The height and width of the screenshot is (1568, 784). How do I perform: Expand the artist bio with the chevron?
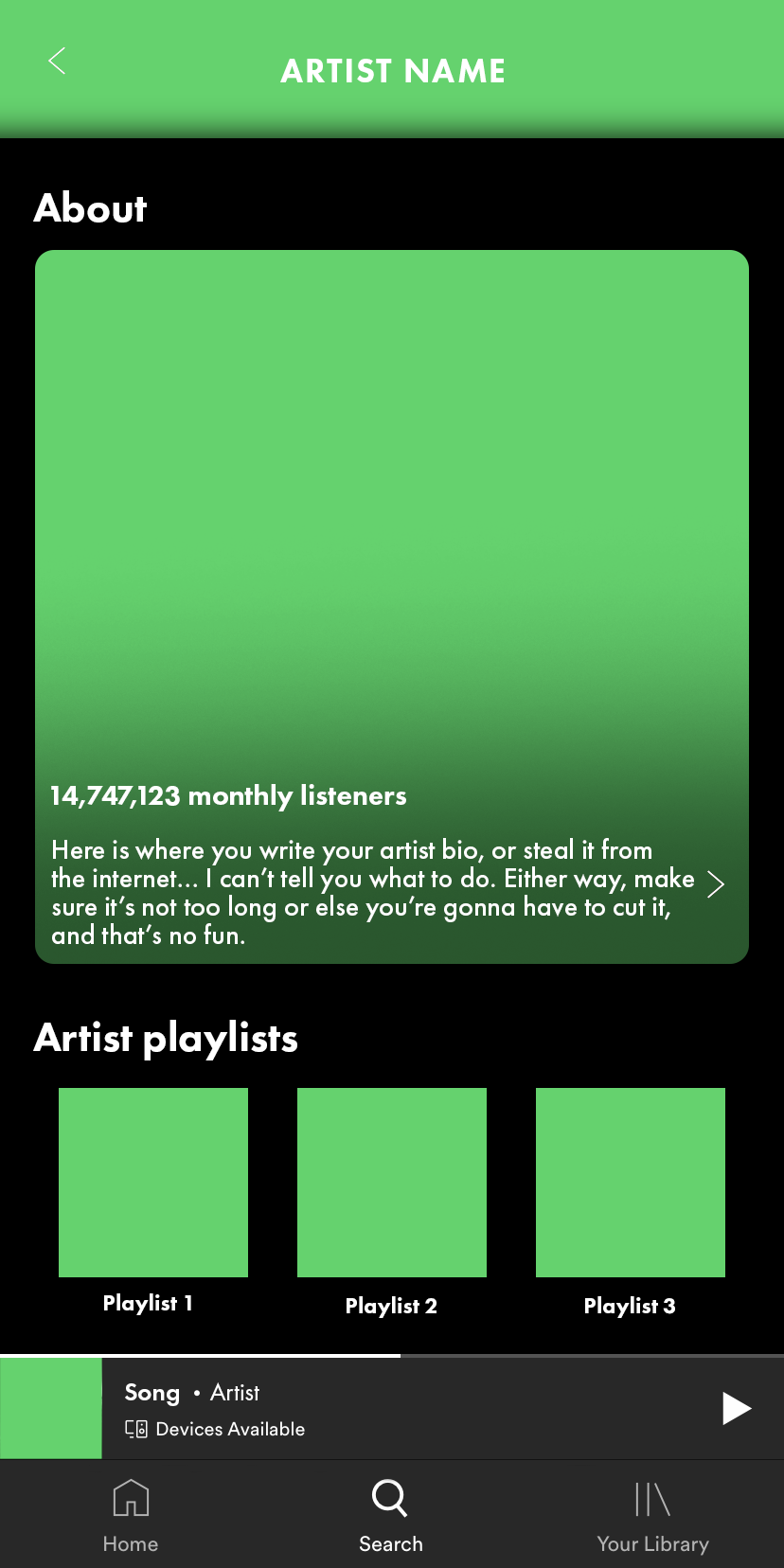point(716,884)
